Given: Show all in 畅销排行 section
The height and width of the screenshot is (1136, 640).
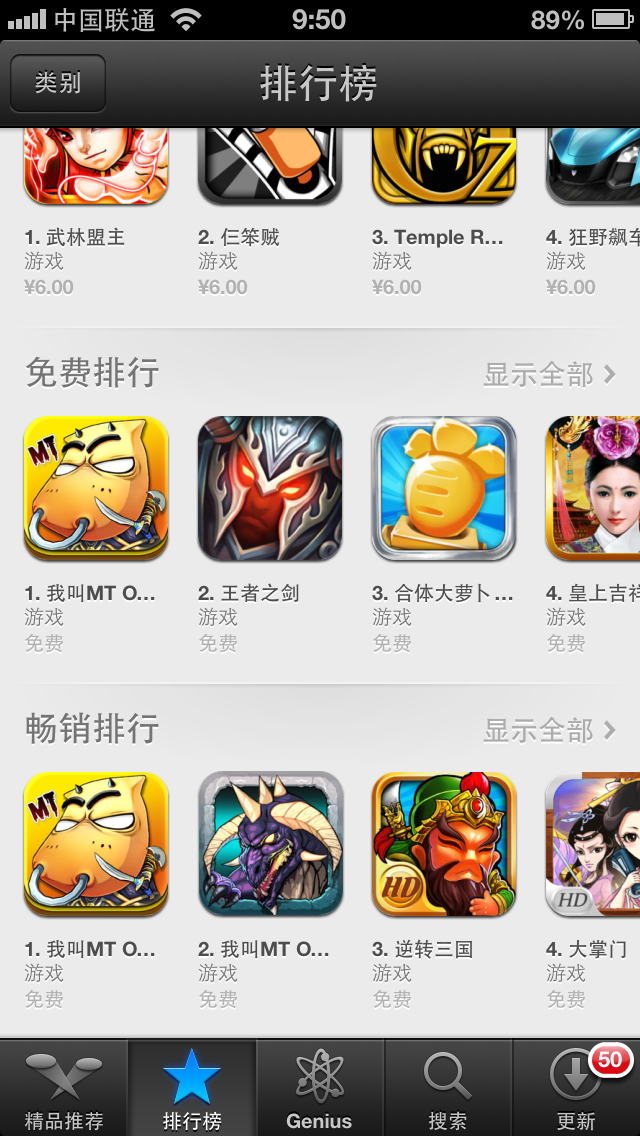Looking at the screenshot, I should point(549,731).
